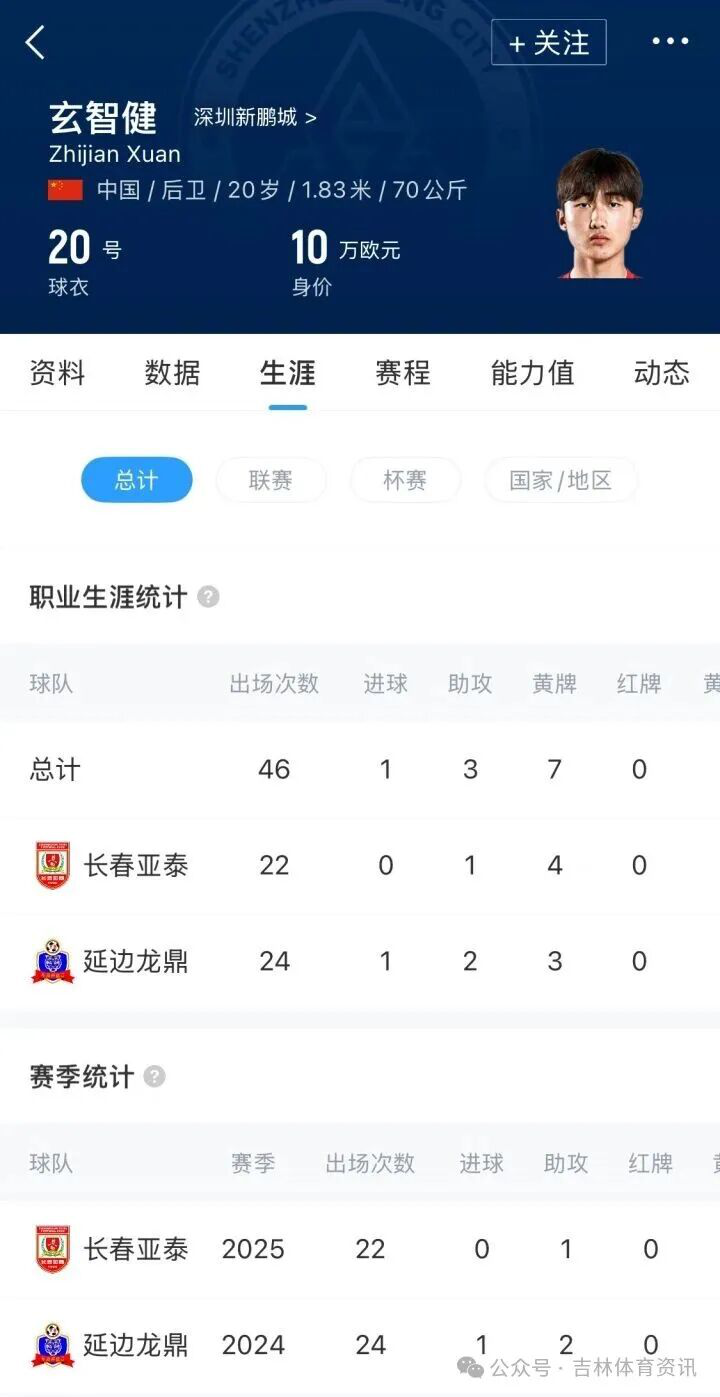Tap the +关注 follow button
Viewport: 720px width, 1397px height.
(x=548, y=42)
